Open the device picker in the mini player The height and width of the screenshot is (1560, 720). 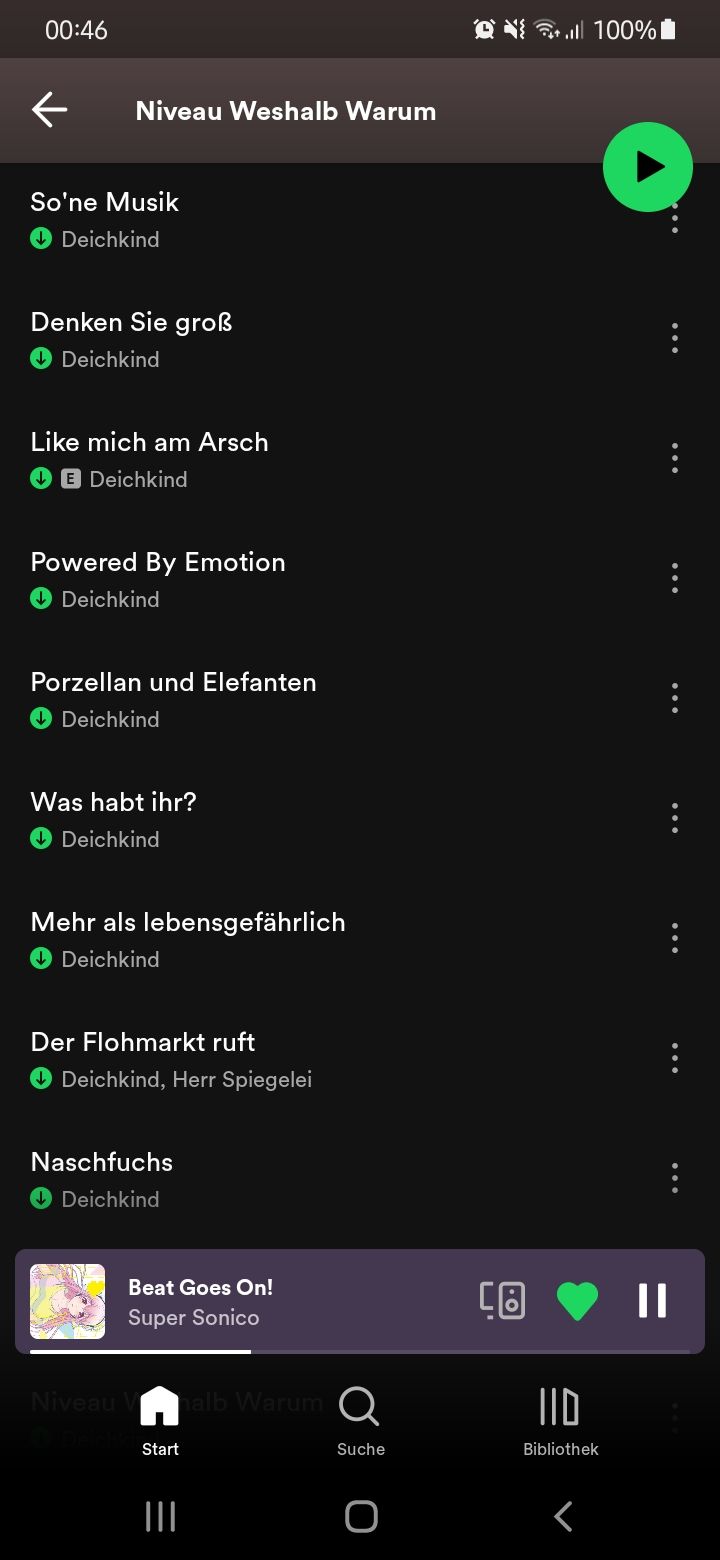pyautogui.click(x=502, y=1301)
